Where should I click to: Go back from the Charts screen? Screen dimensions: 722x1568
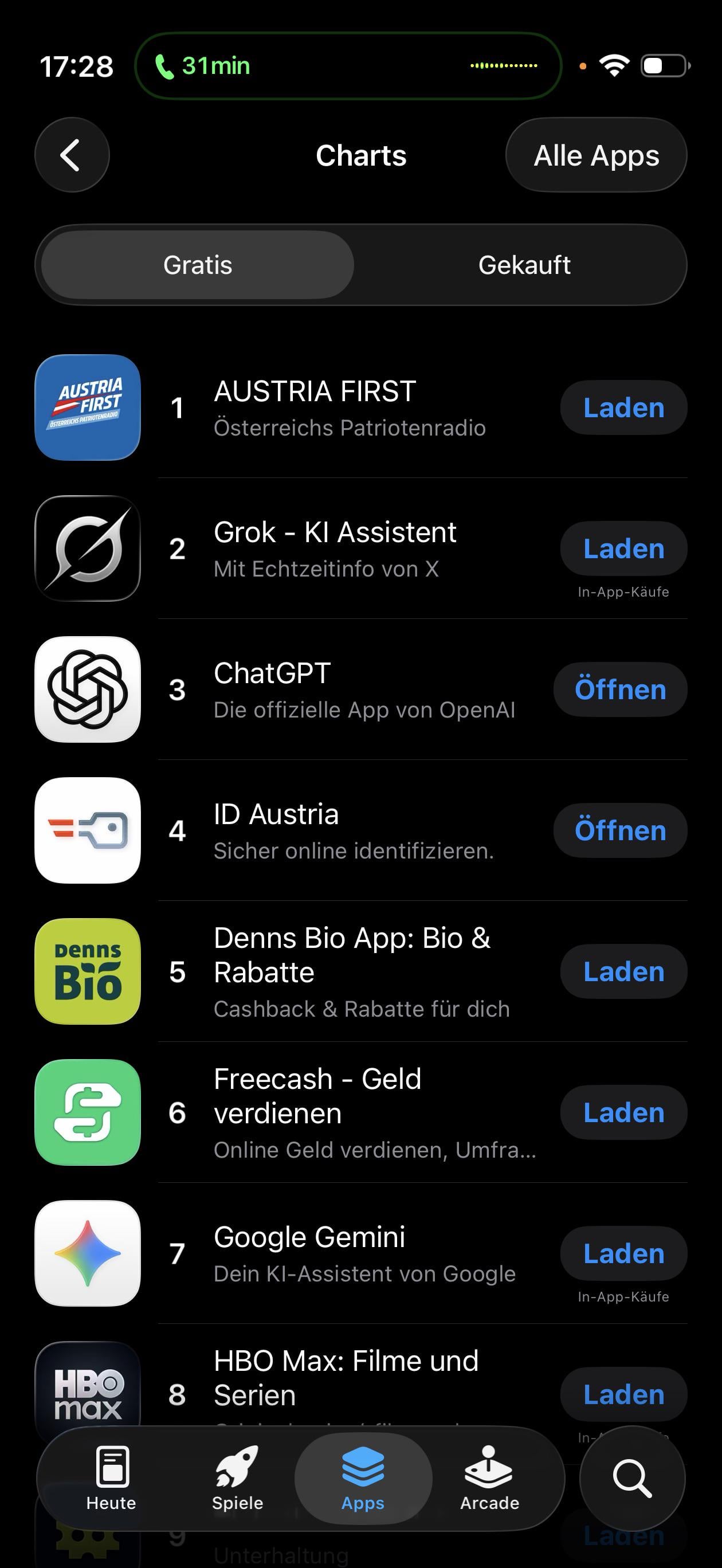pos(72,155)
